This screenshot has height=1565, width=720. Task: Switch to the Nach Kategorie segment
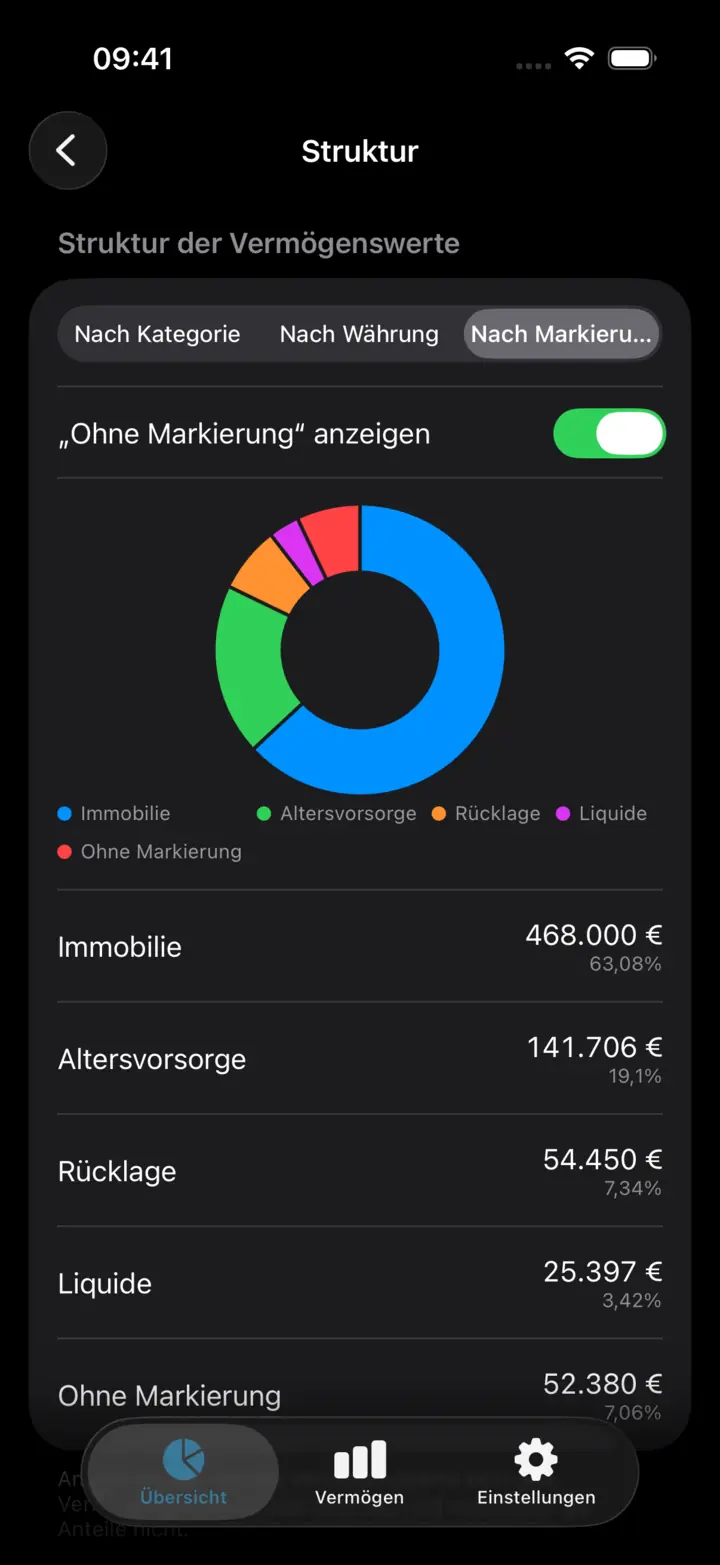point(158,334)
